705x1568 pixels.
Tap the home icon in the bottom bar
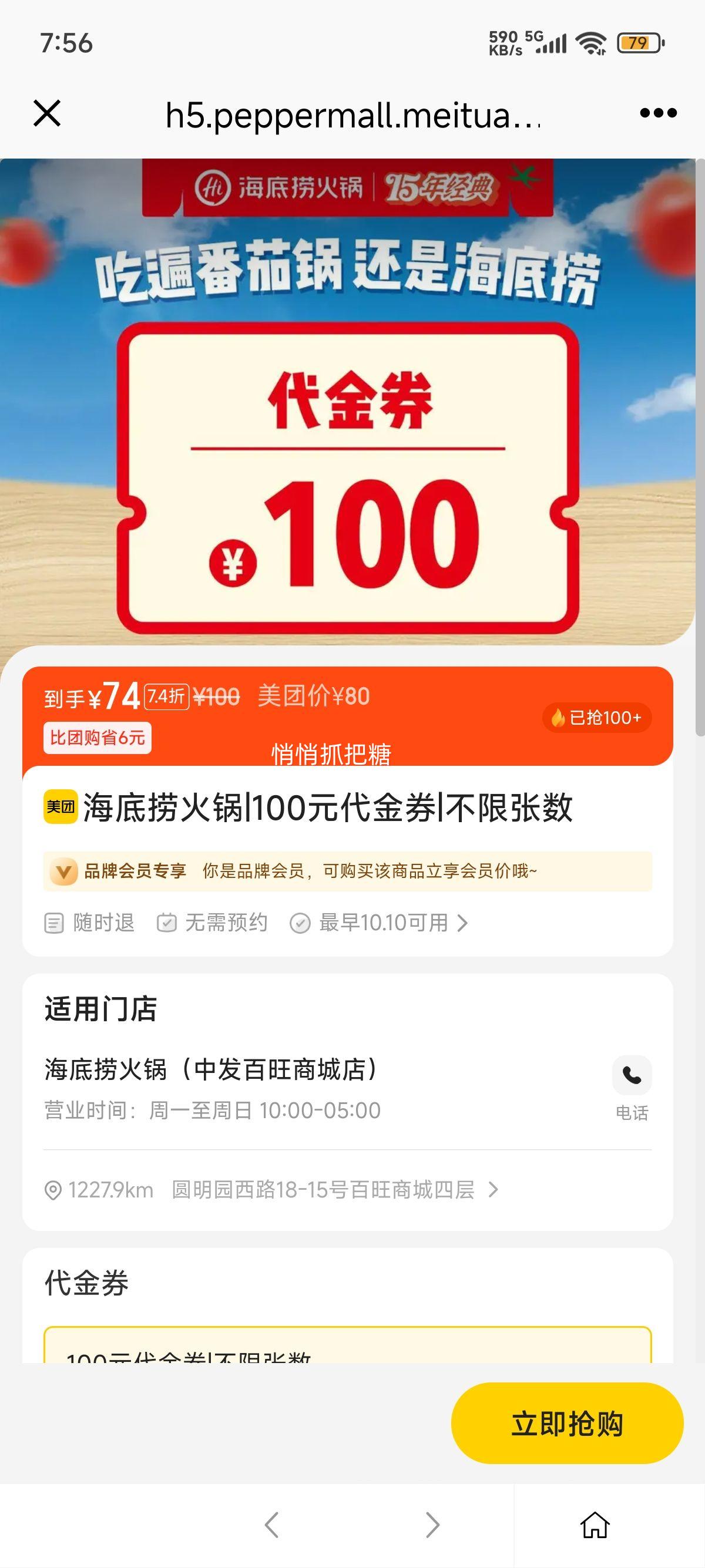[x=595, y=1525]
